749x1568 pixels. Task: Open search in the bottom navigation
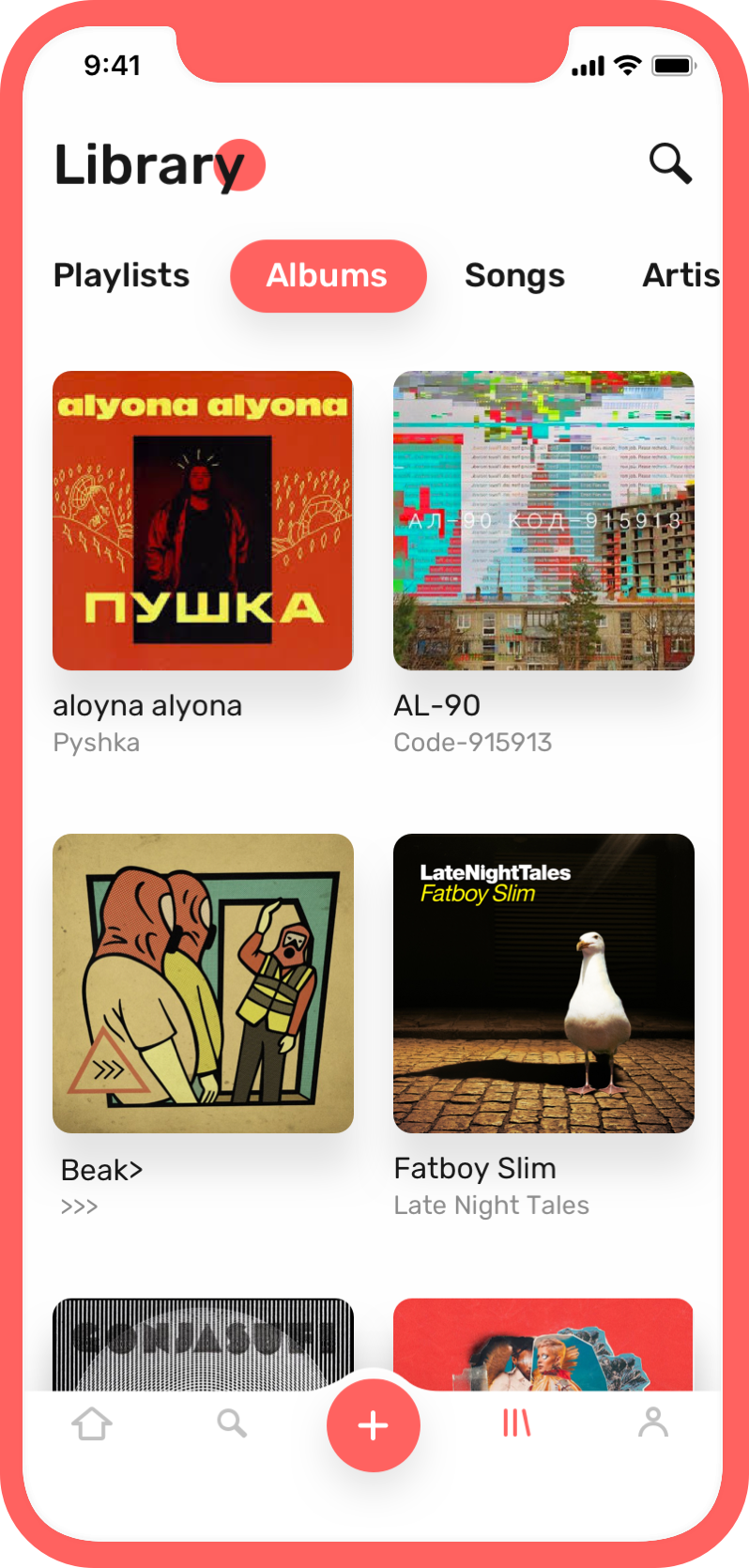point(232,1423)
